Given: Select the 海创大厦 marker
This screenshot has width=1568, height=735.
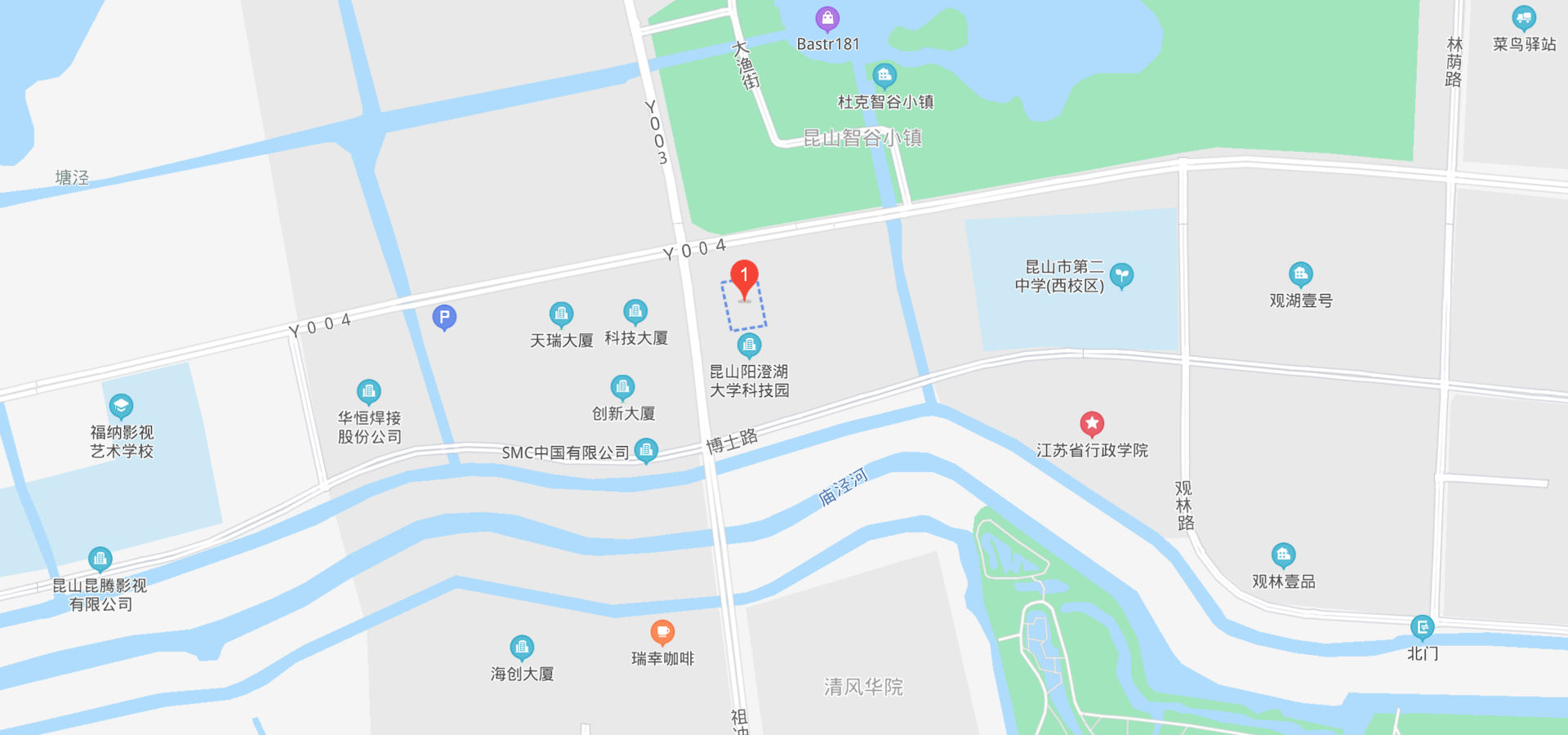Looking at the screenshot, I should [522, 648].
